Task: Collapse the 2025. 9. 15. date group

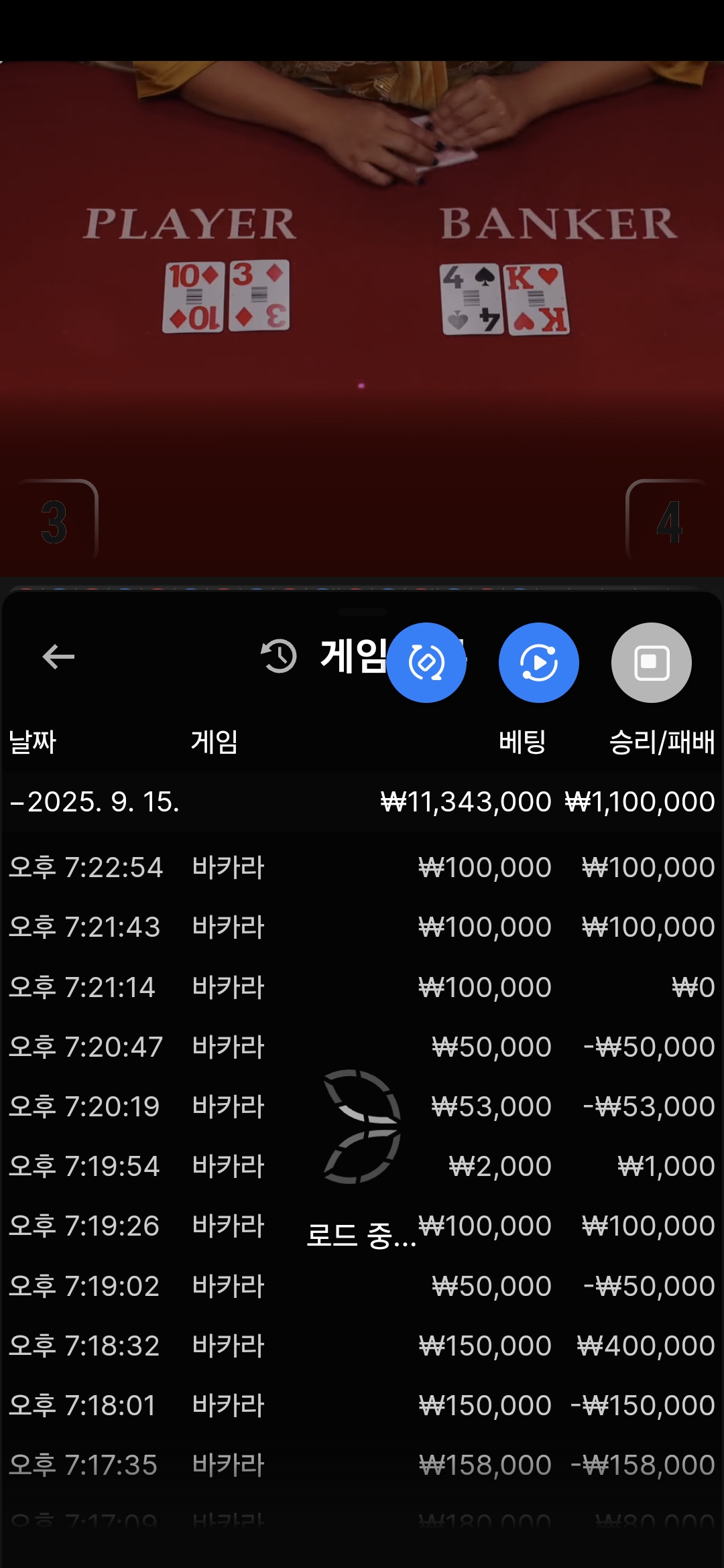Action: coord(362,802)
